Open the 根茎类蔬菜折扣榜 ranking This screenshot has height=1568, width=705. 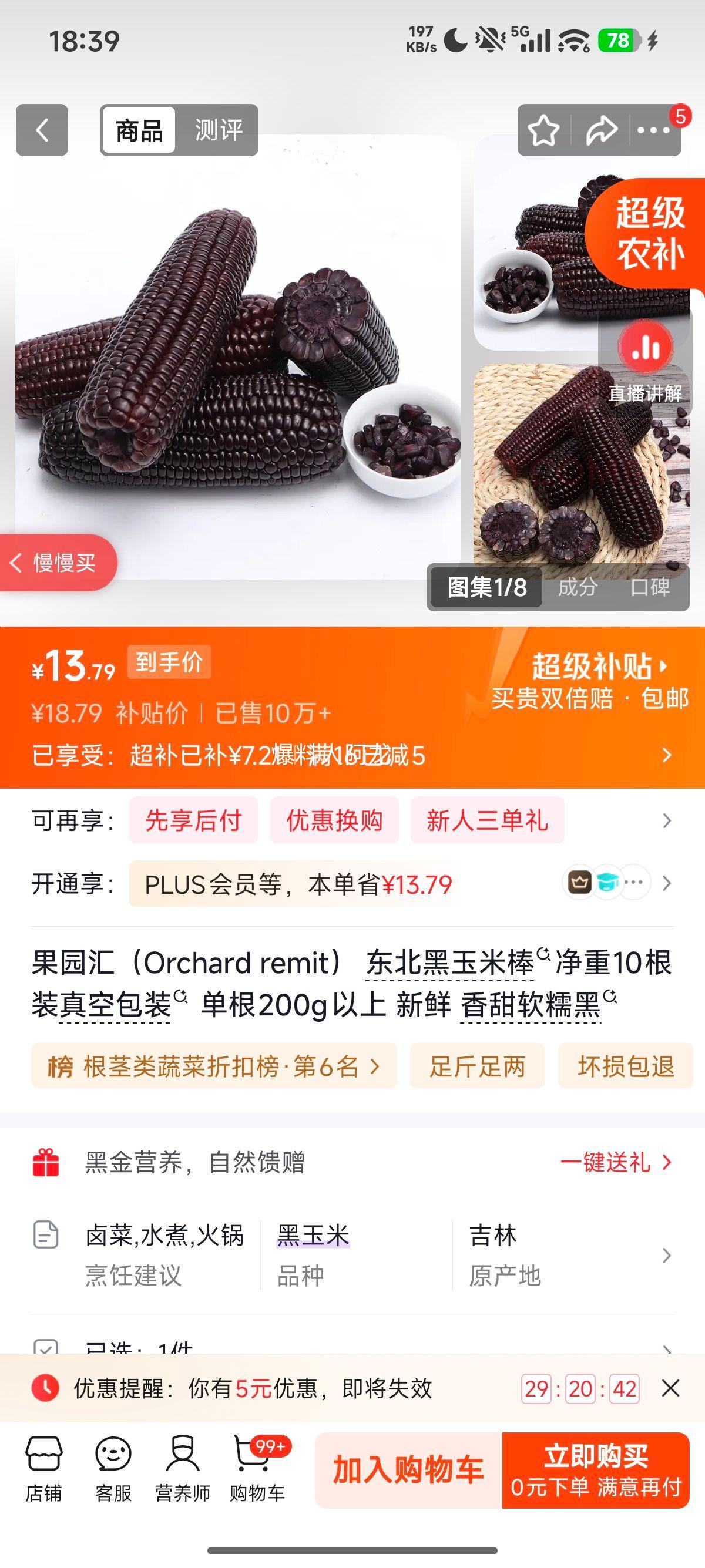[214, 1066]
